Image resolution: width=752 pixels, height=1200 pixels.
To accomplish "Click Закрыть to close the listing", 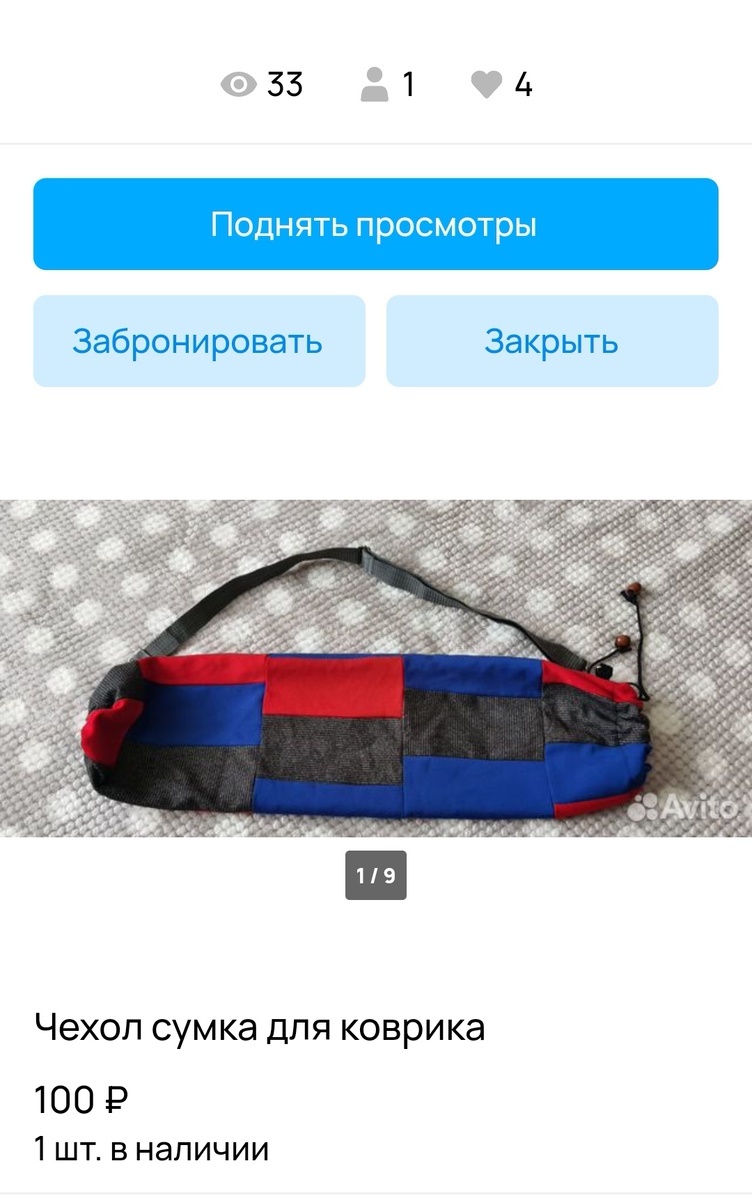I will pyautogui.click(x=553, y=340).
